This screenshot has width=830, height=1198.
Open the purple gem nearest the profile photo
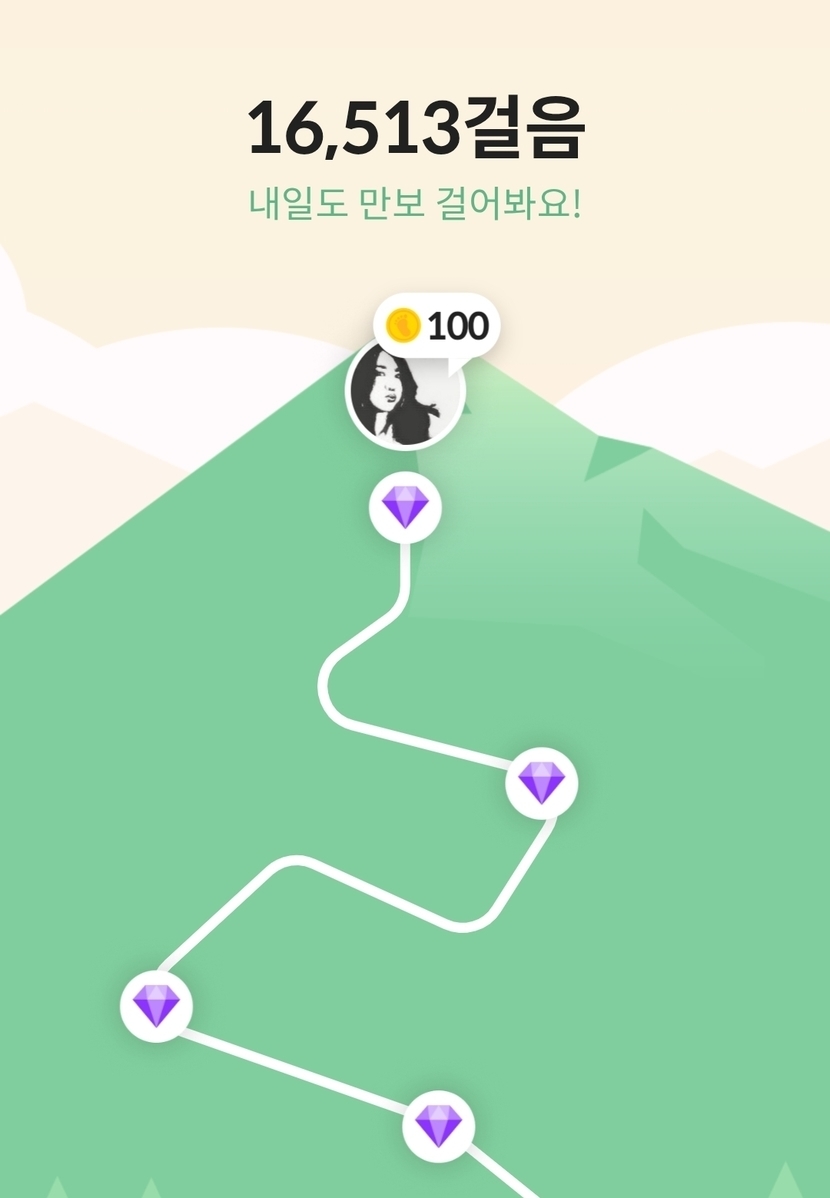[x=405, y=507]
